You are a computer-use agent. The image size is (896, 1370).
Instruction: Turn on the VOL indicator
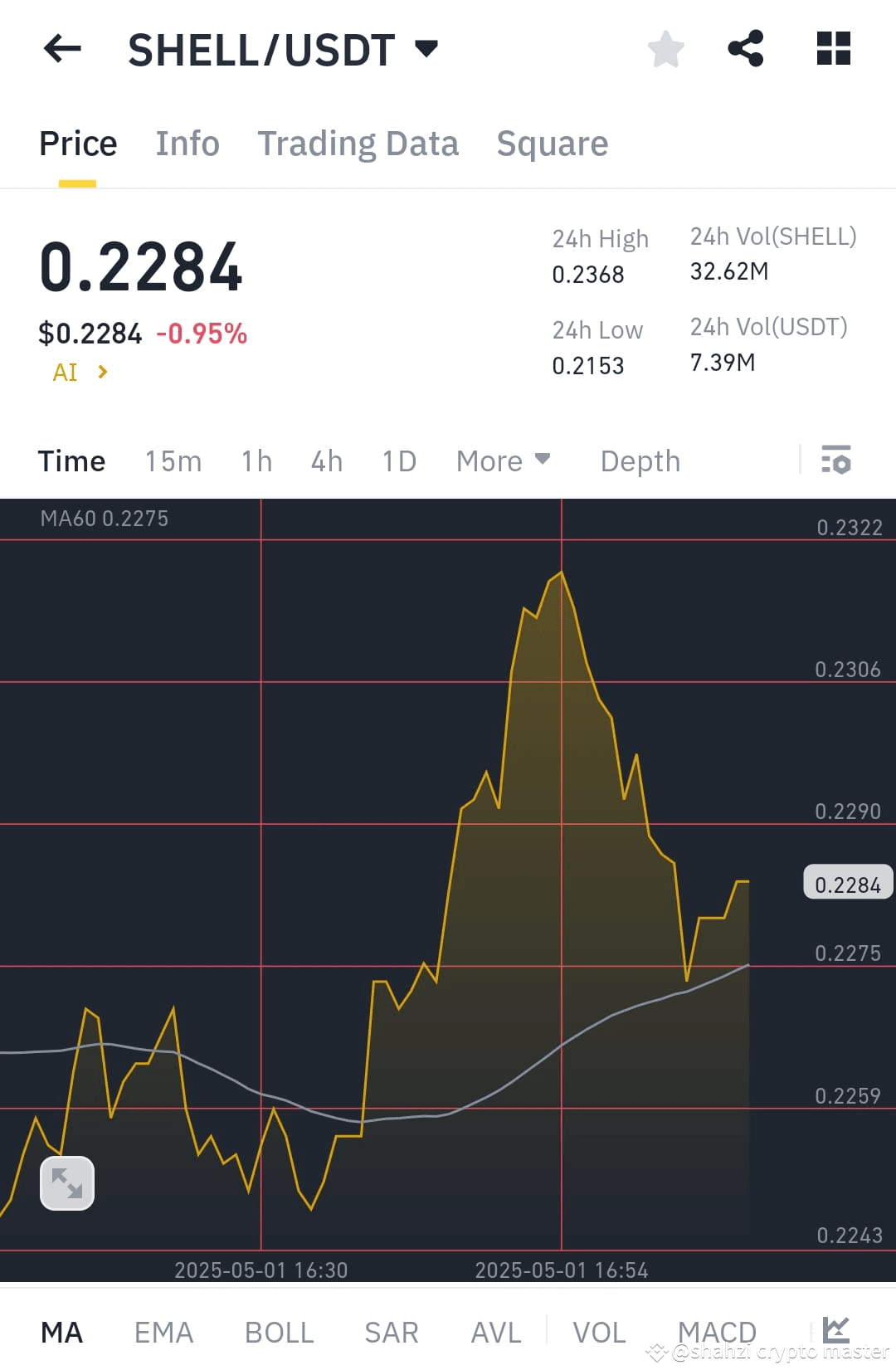click(x=598, y=1330)
